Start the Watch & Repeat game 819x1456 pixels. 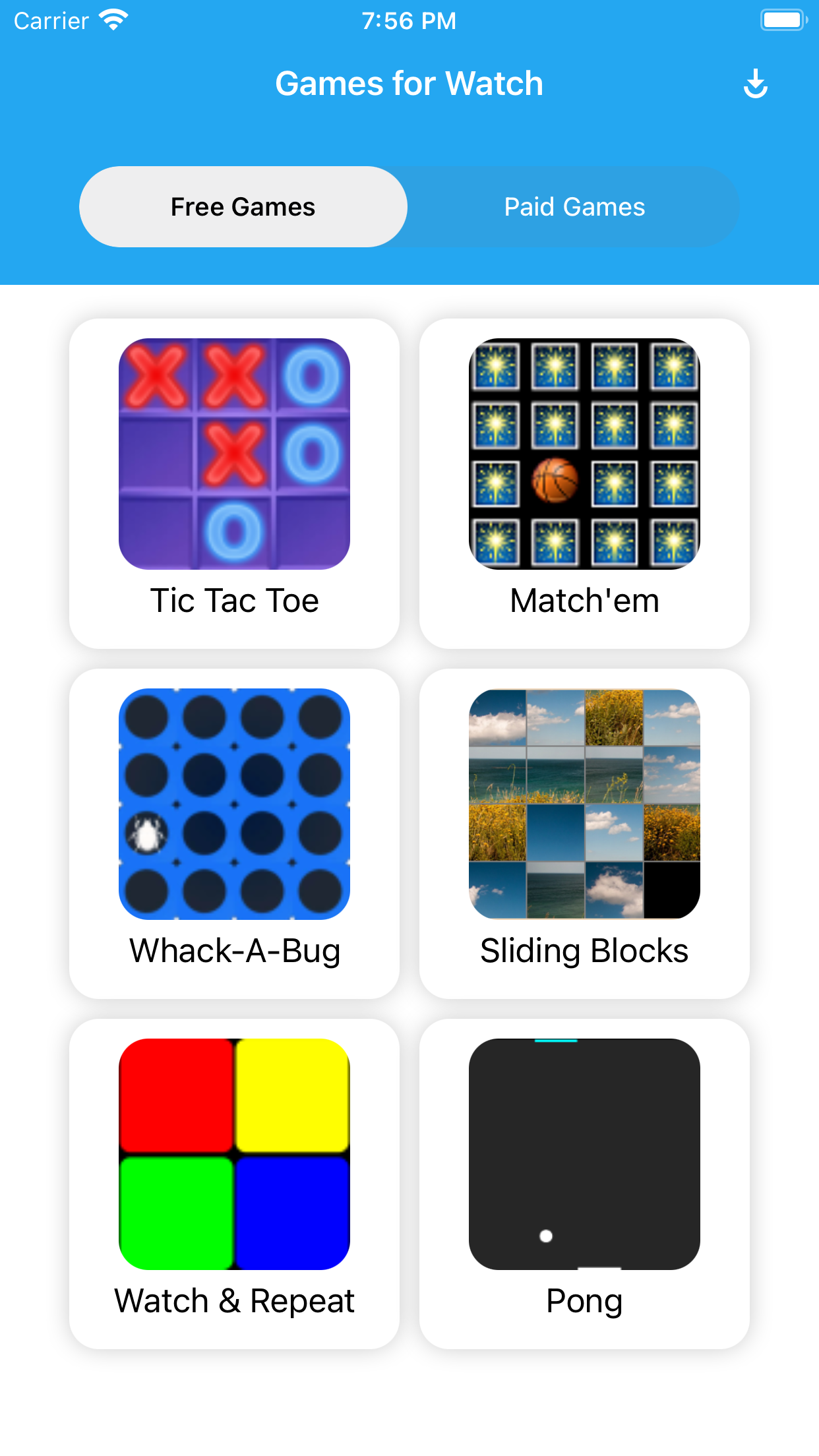point(234,1184)
